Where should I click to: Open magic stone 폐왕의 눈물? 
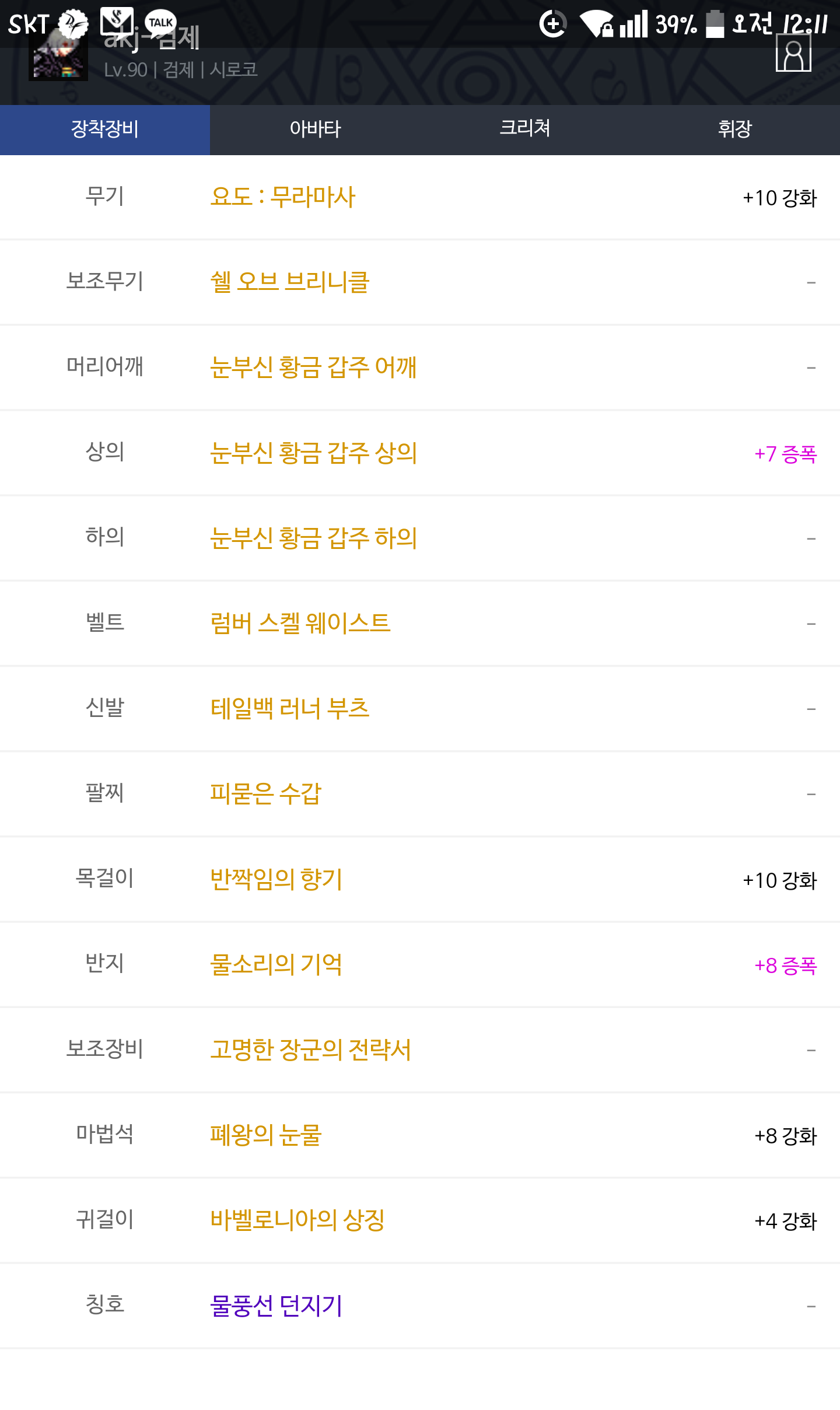tap(266, 1135)
